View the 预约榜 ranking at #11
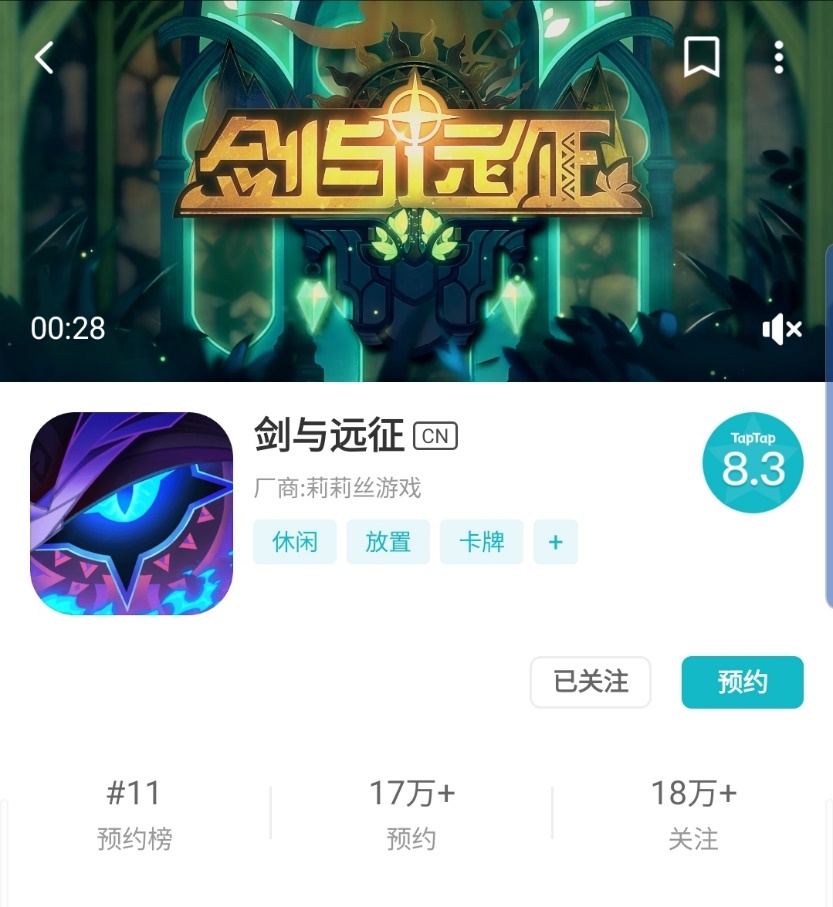This screenshot has height=907, width=833. pos(135,815)
